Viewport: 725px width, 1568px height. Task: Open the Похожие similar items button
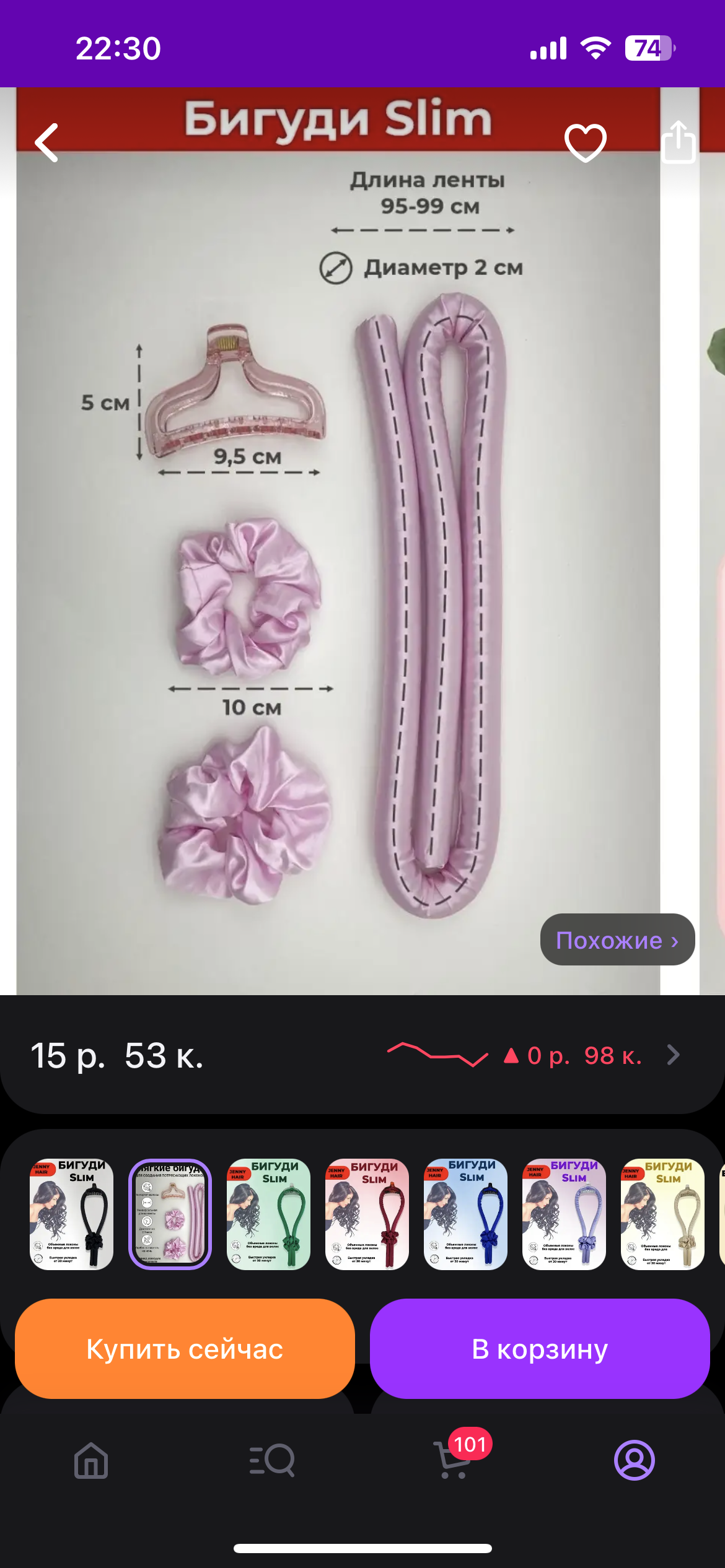(617, 939)
